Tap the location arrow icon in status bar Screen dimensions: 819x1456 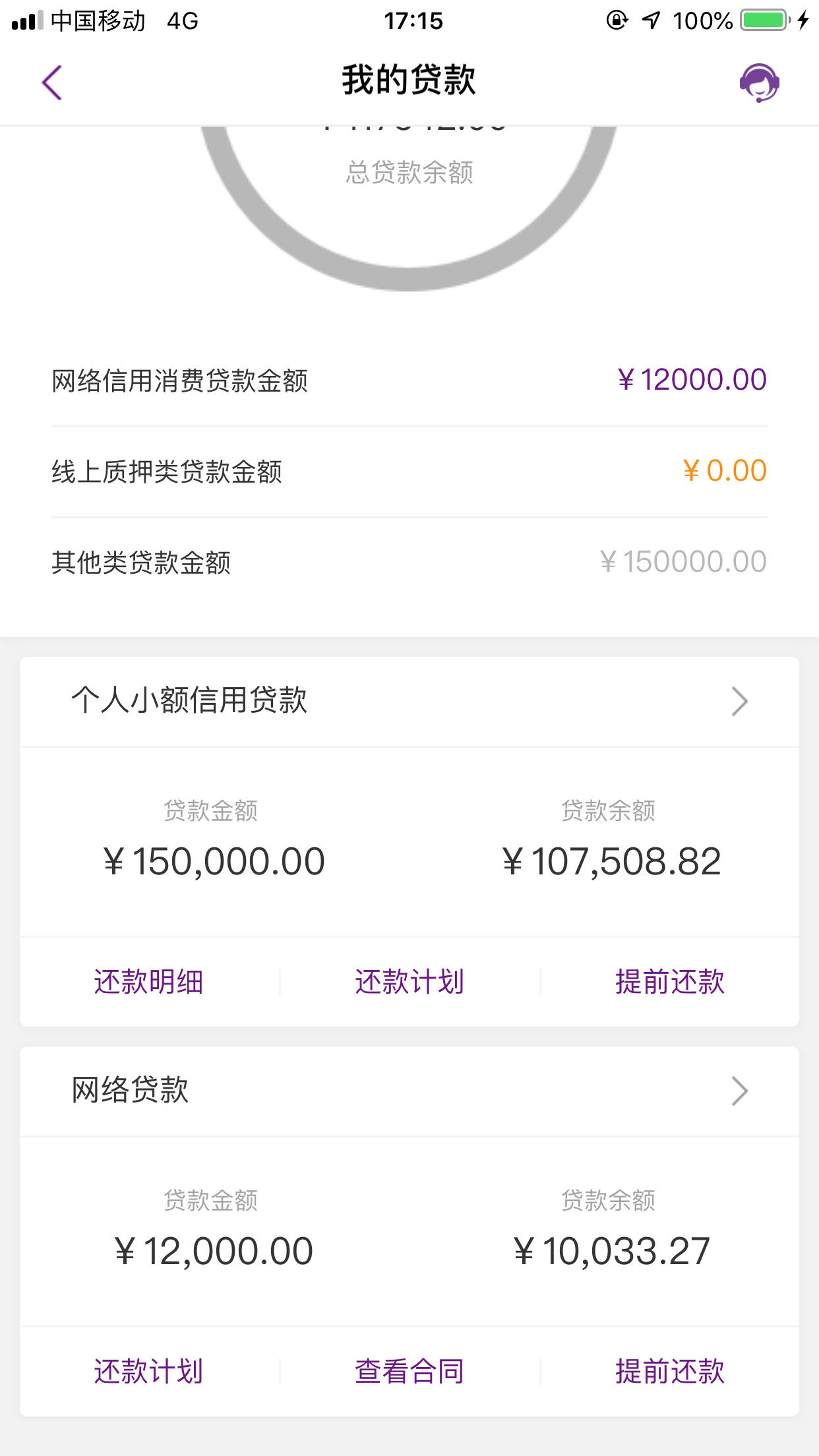pos(650,20)
